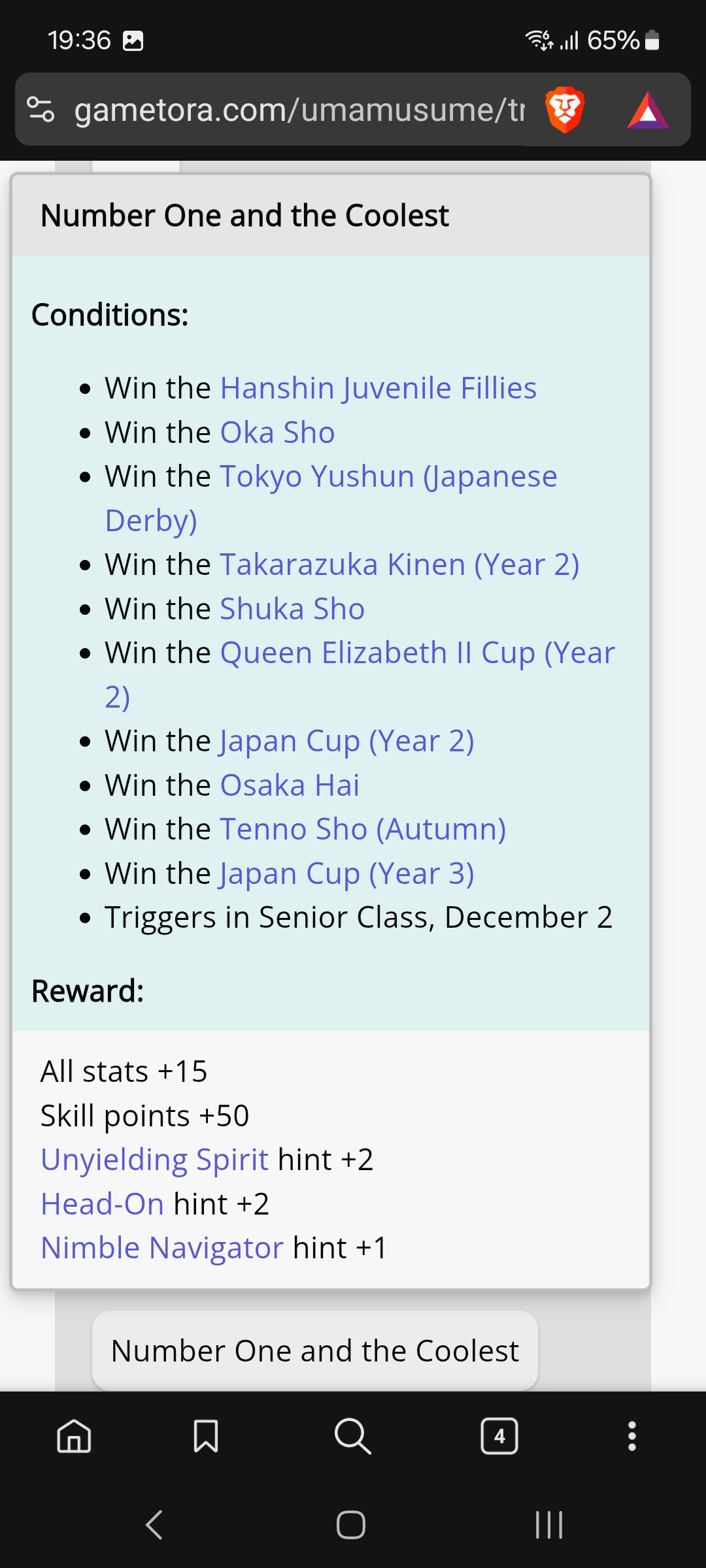
Task: View the Unyielding Spirit skill
Action: (155, 1160)
